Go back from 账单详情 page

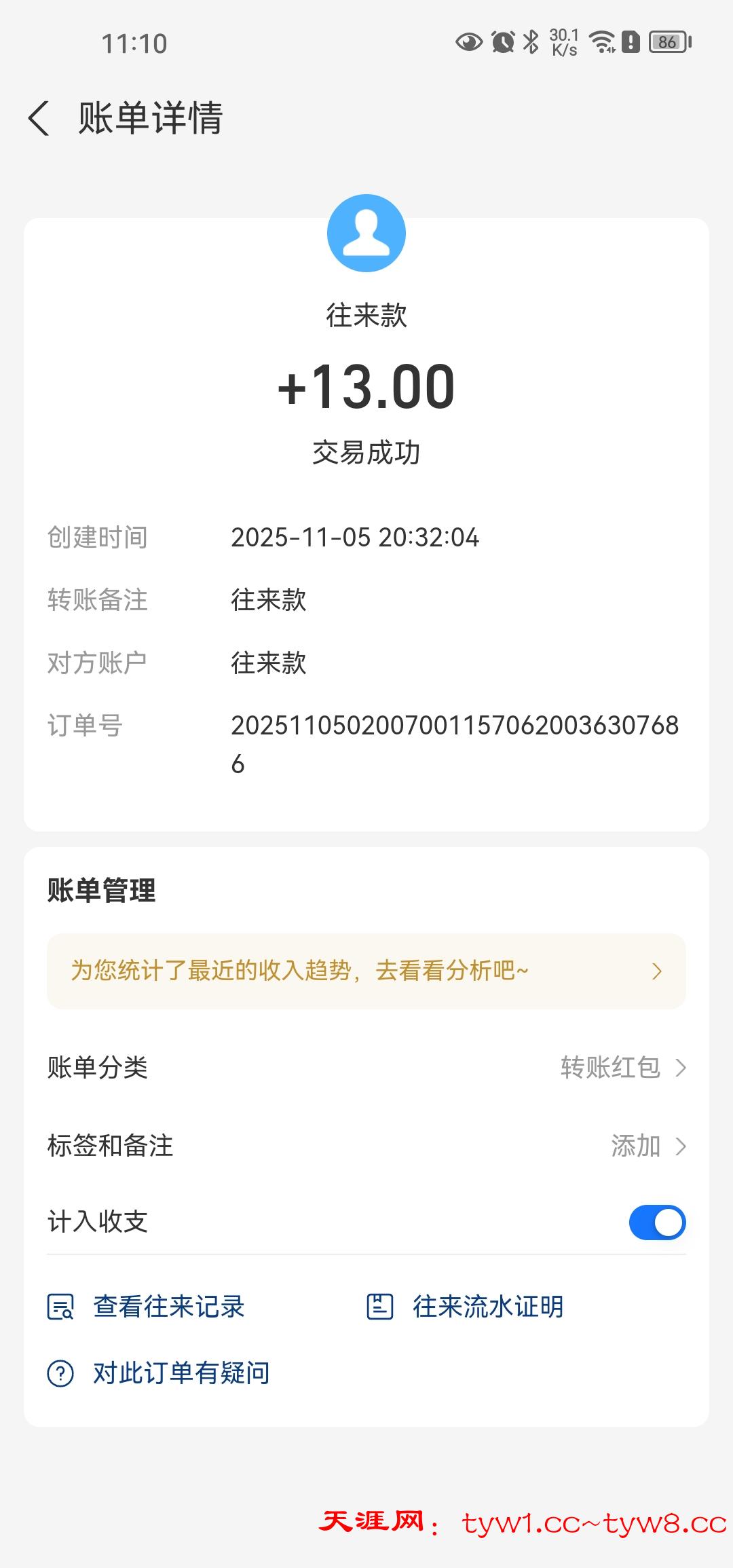(x=39, y=118)
